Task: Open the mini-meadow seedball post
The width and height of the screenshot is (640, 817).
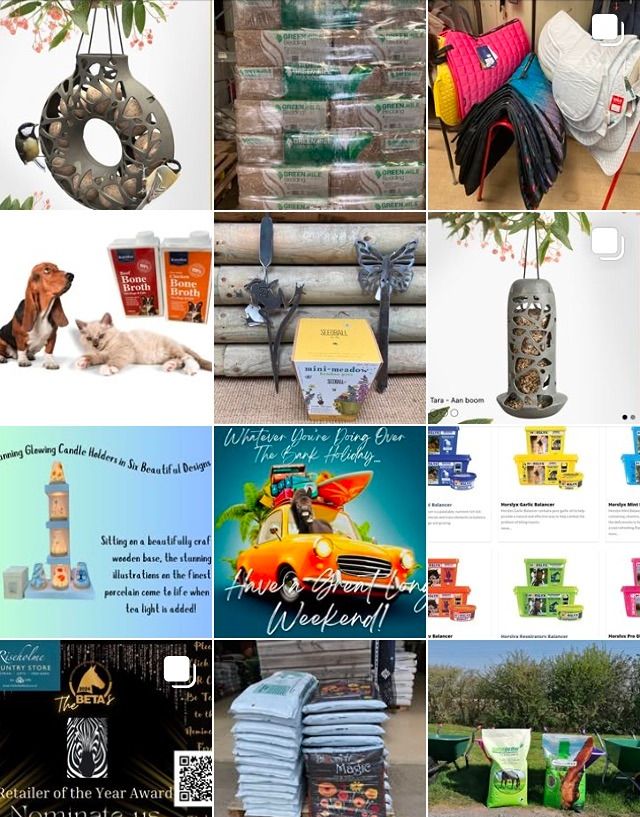Action: coord(319,317)
